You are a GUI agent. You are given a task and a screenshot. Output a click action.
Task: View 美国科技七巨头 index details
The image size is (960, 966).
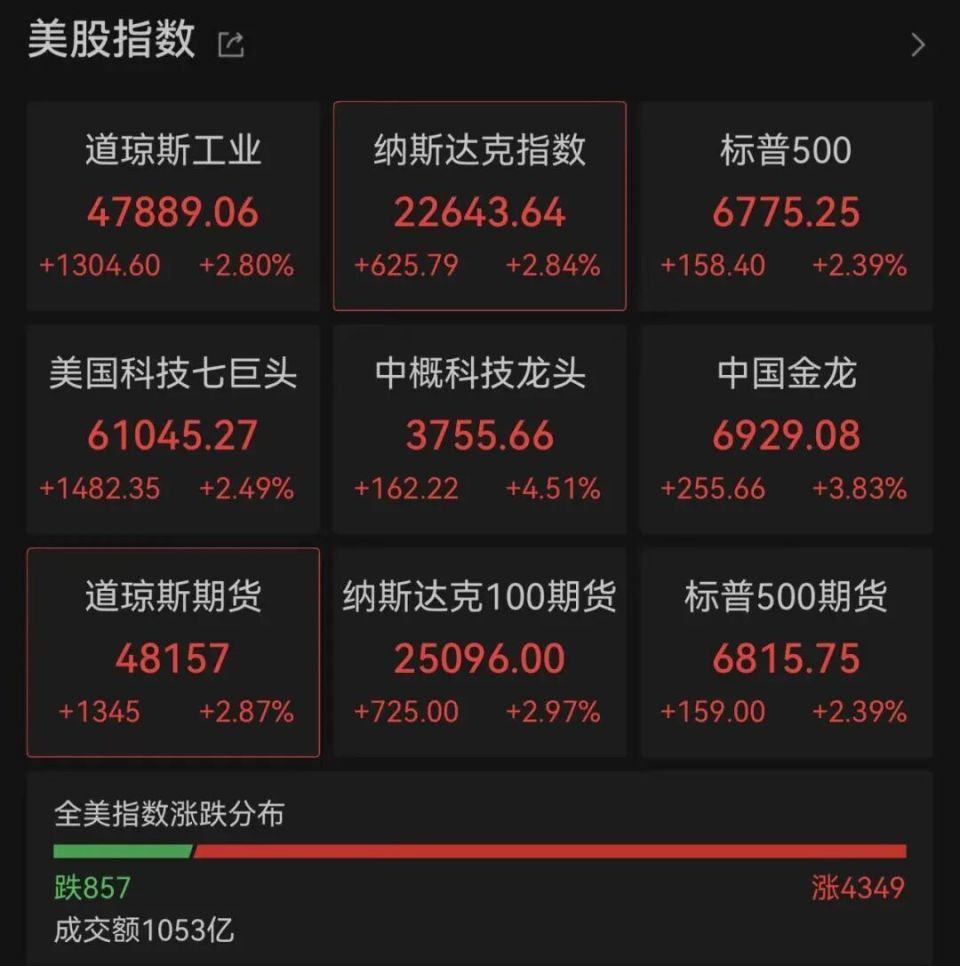click(173, 429)
